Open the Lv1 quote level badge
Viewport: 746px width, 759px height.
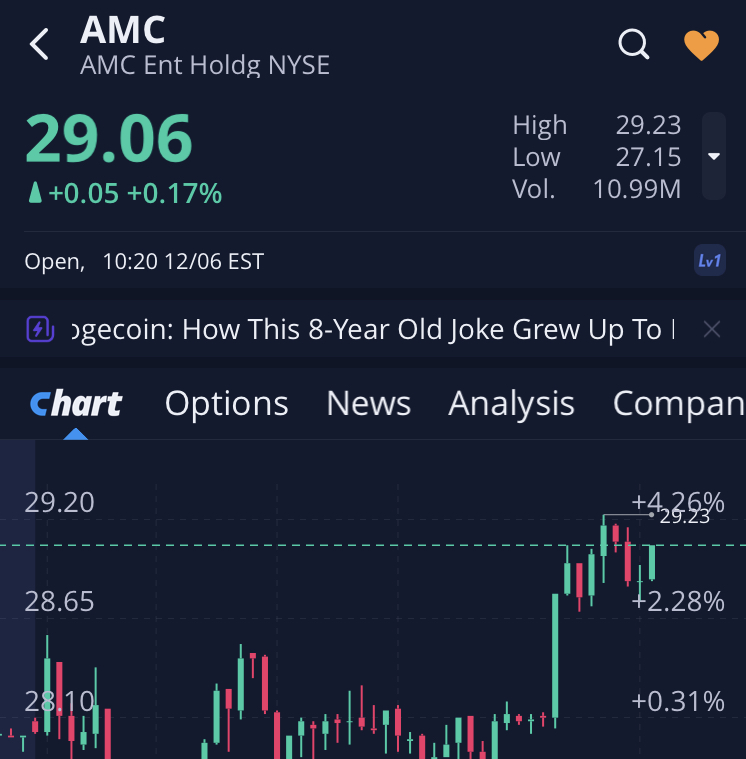[x=709, y=261]
